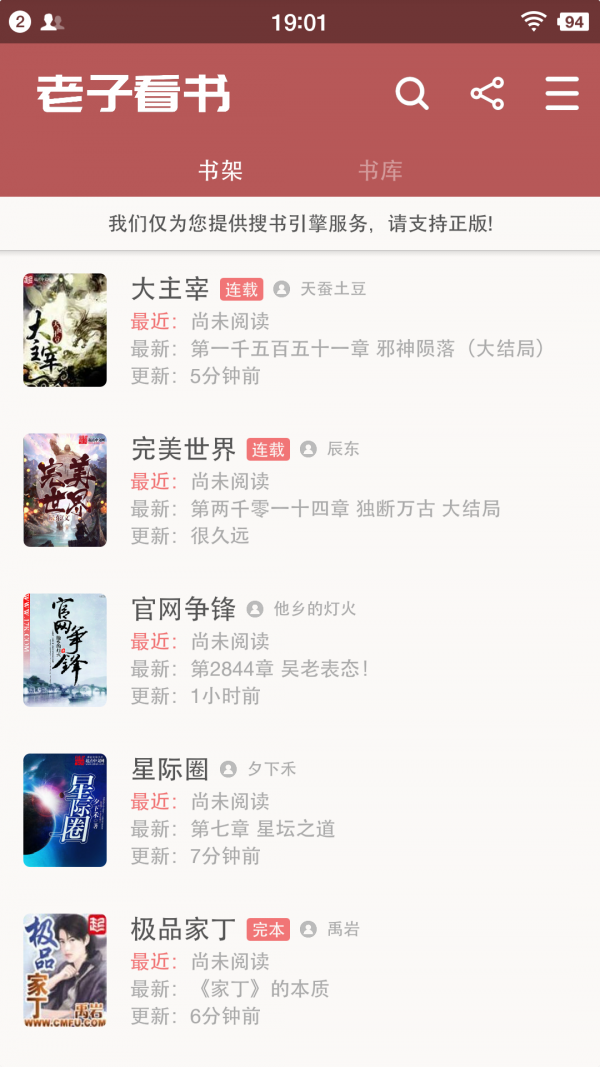
Task: Switch to the 书库 tab
Action: click(x=380, y=171)
